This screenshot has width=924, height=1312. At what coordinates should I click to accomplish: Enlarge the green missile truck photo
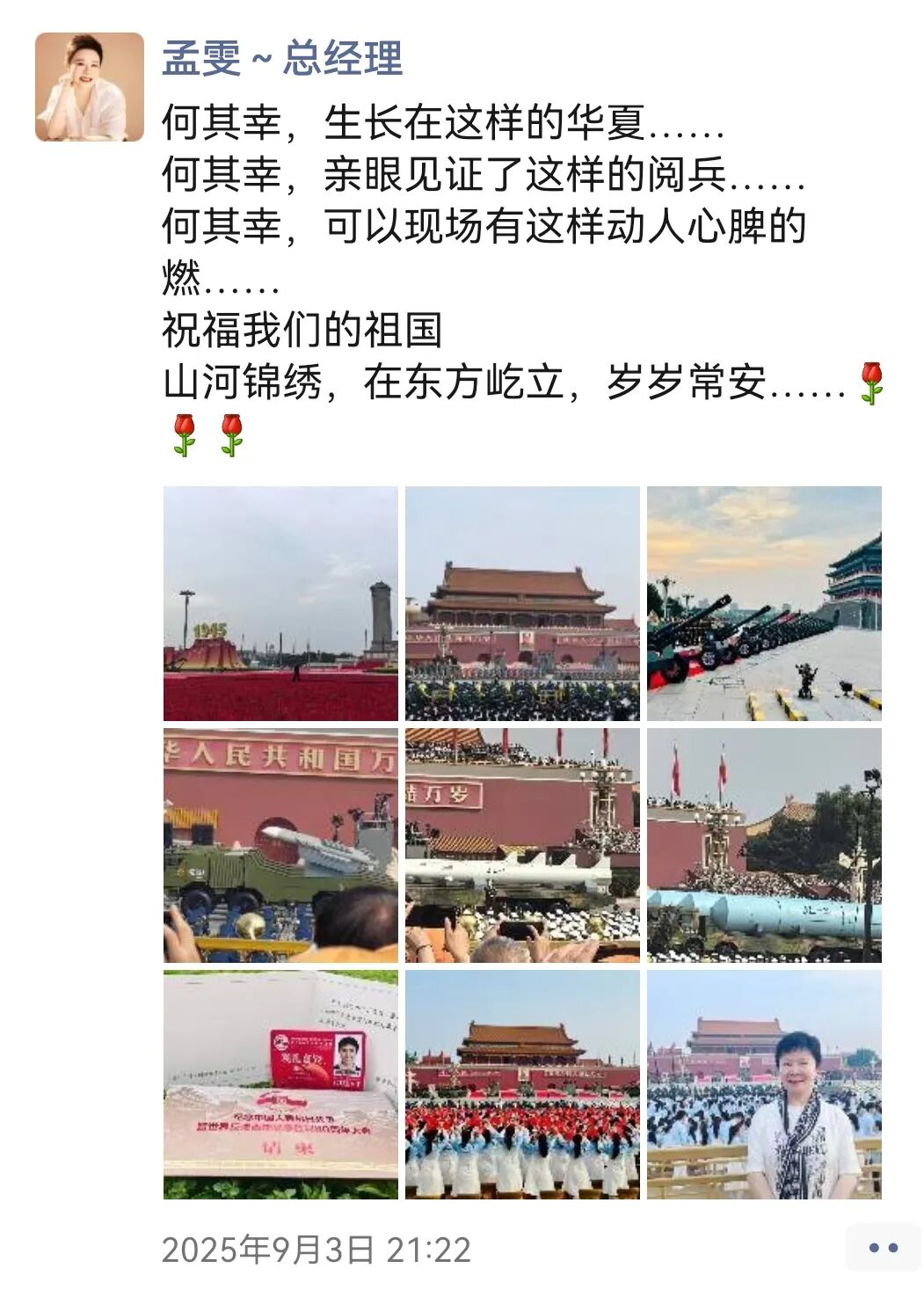tap(280, 845)
